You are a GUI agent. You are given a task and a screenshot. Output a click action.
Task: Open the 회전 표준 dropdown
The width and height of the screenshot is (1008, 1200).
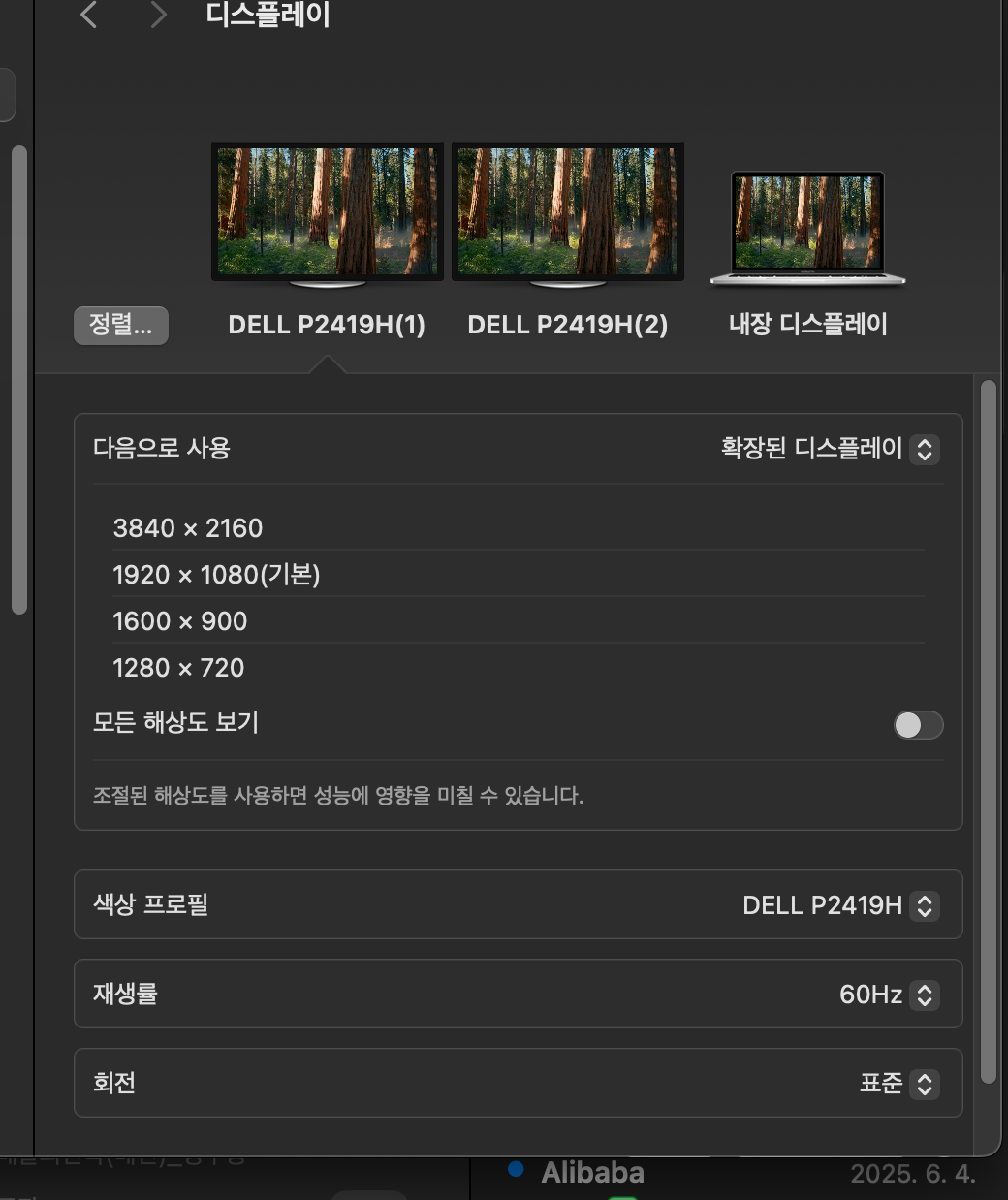pos(898,1083)
